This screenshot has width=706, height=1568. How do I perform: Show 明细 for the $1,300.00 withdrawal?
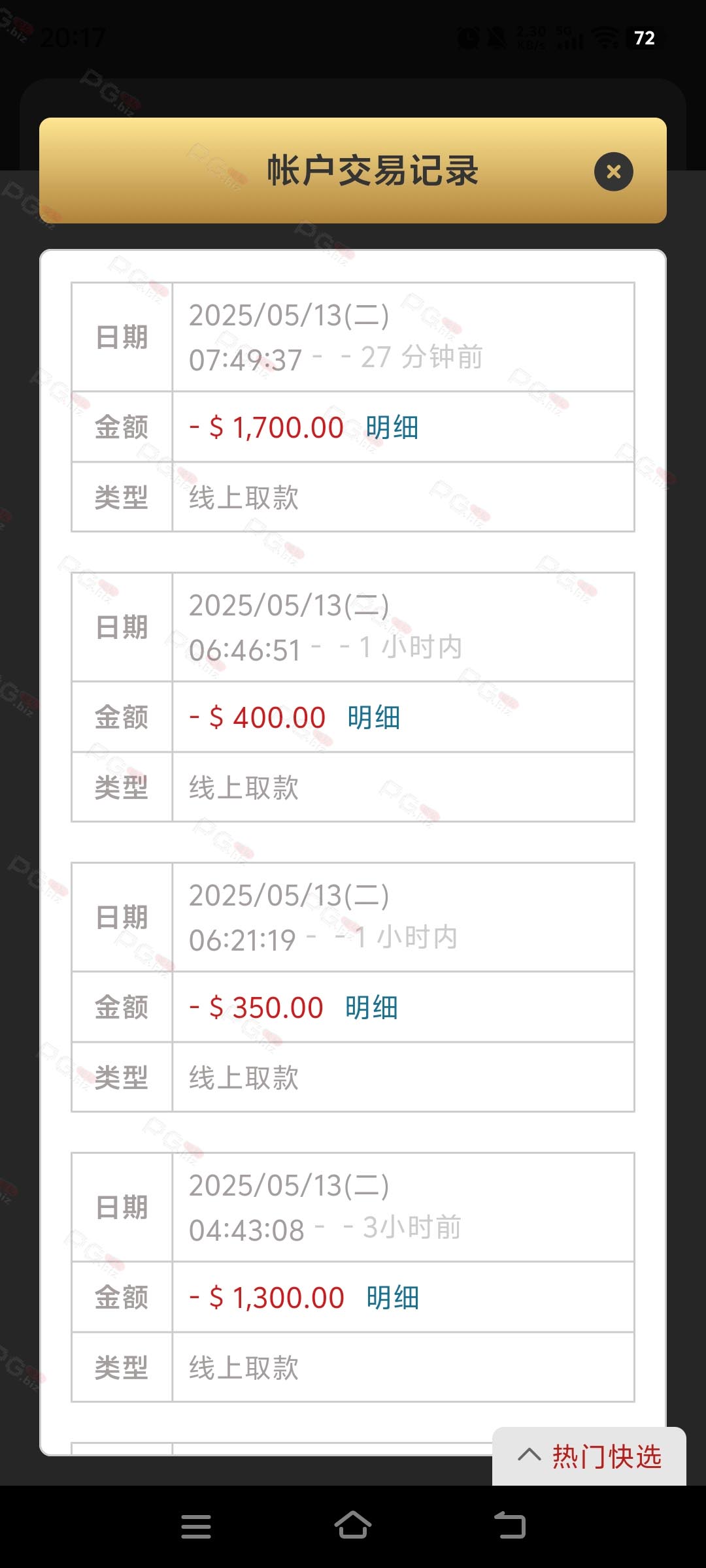[393, 1298]
